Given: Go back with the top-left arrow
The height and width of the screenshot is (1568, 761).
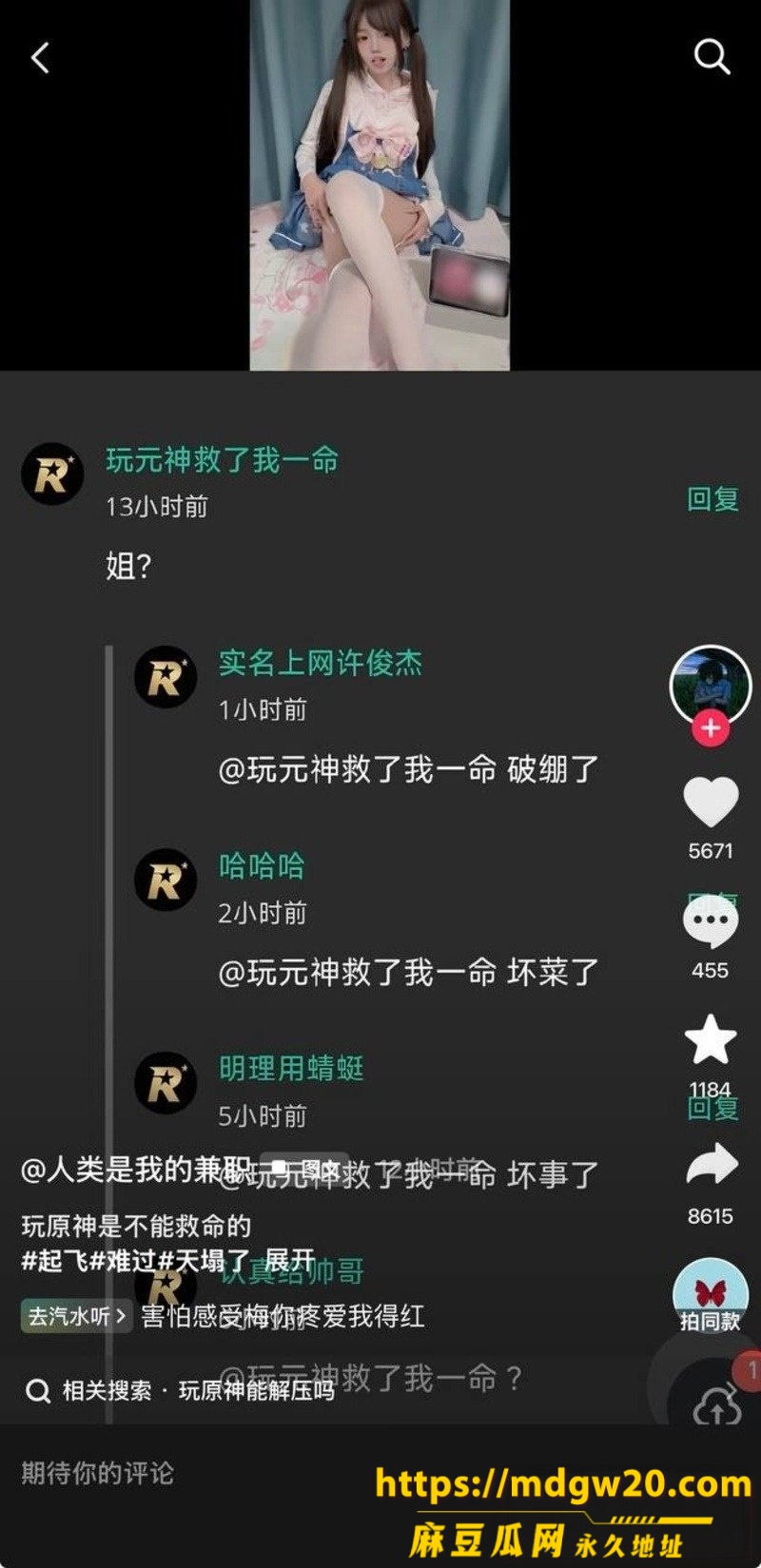Looking at the screenshot, I should [40, 58].
